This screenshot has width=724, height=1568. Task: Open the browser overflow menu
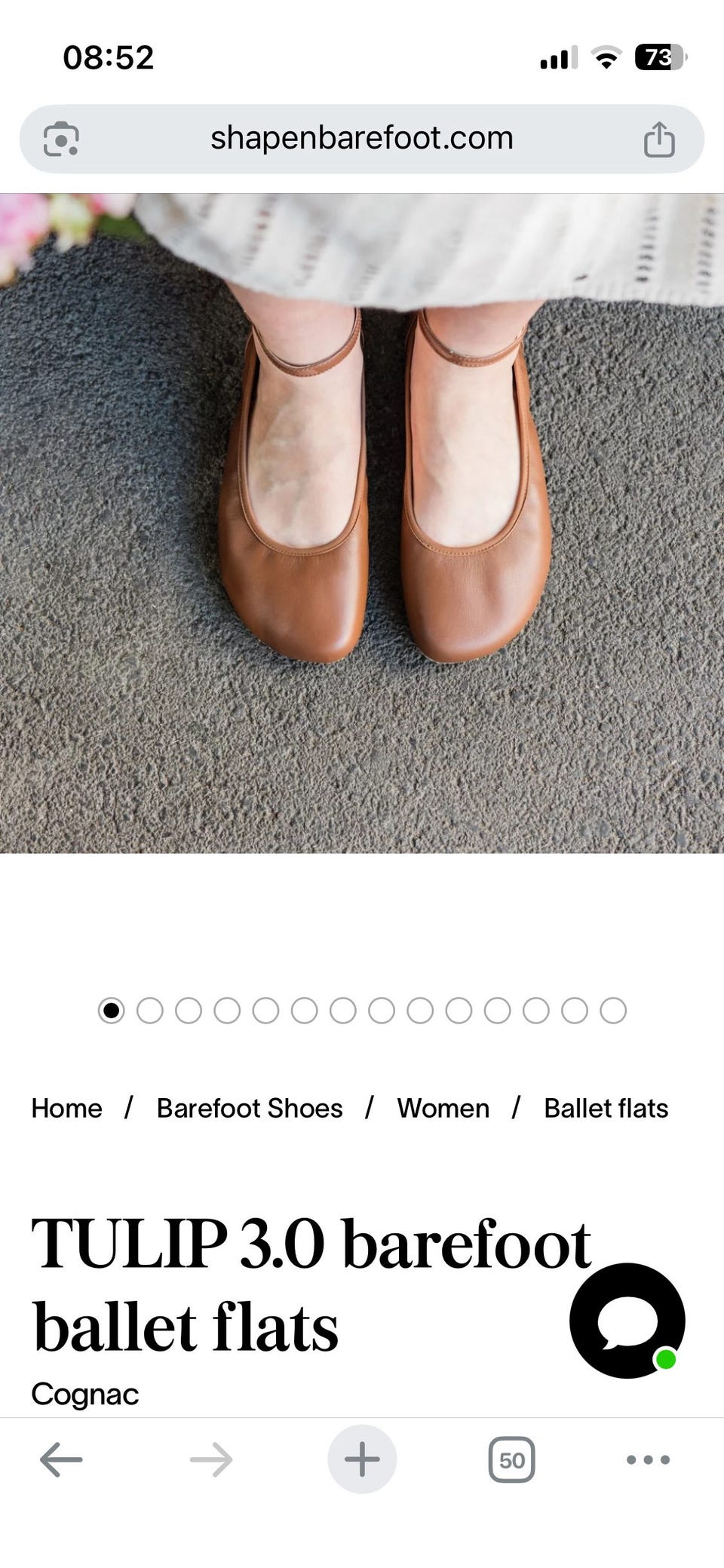(648, 1459)
